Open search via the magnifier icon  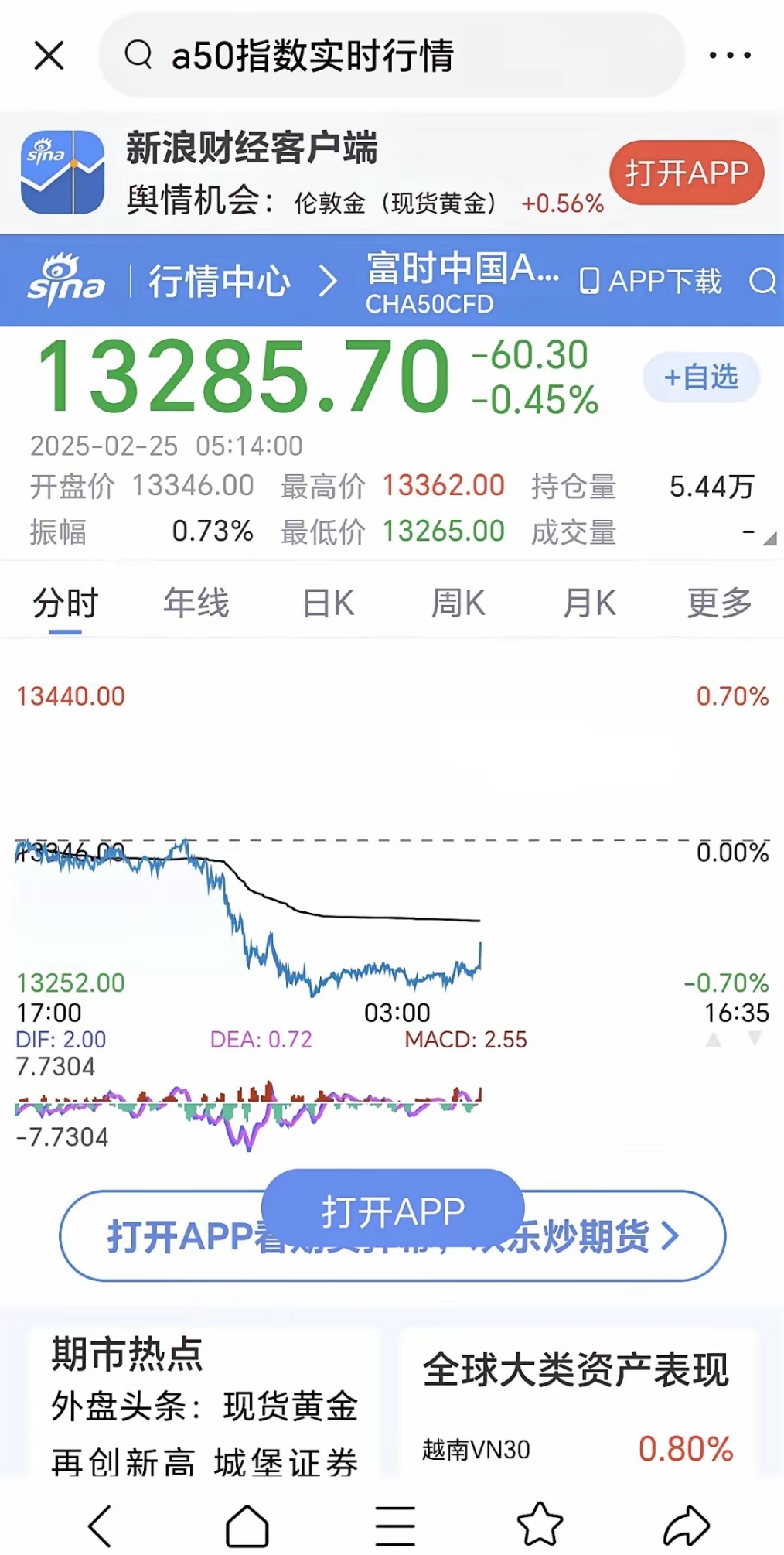point(764,281)
